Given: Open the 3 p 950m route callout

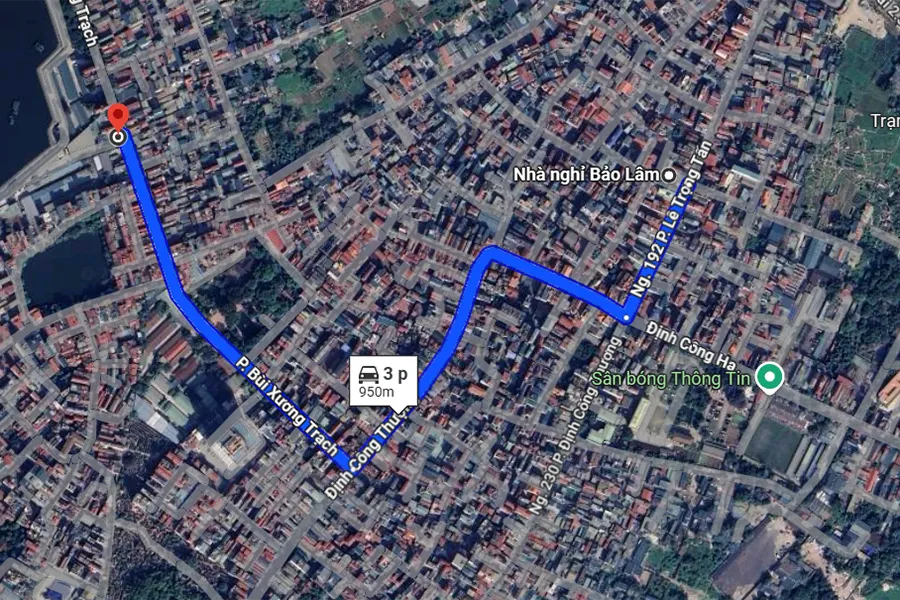Looking at the screenshot, I should [382, 382].
